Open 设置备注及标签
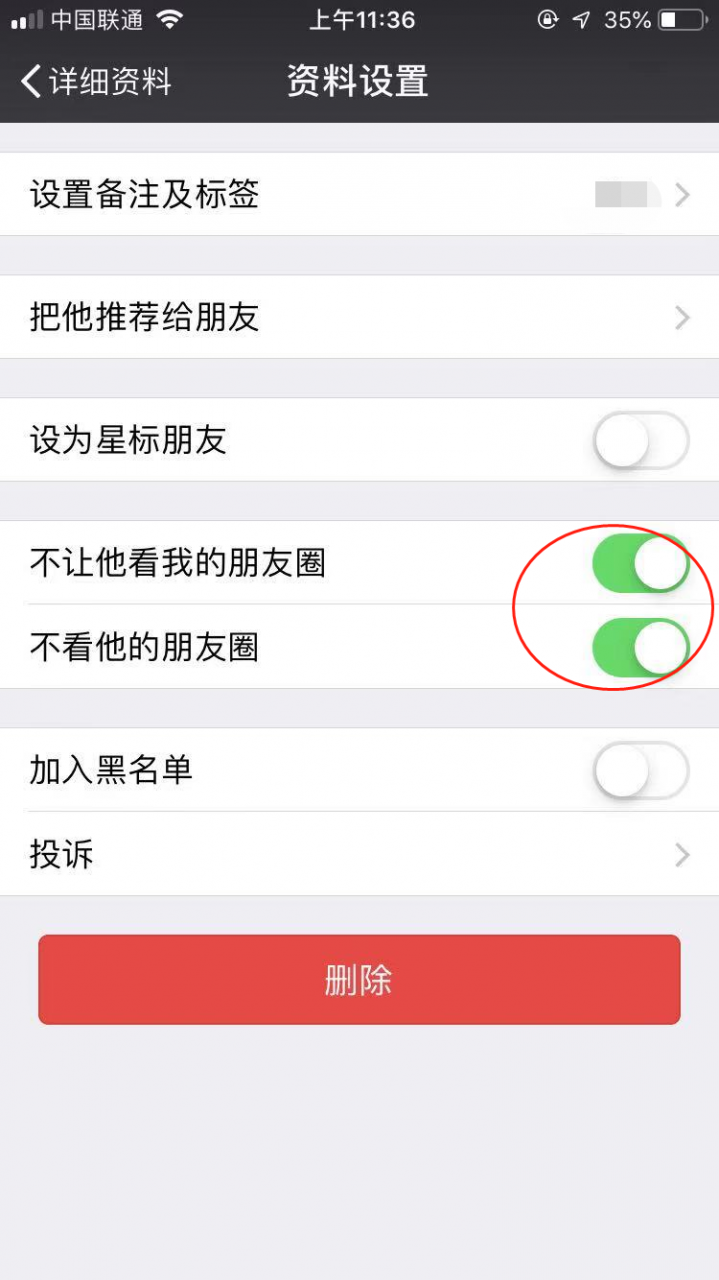The width and height of the screenshot is (719, 1280). (x=359, y=194)
